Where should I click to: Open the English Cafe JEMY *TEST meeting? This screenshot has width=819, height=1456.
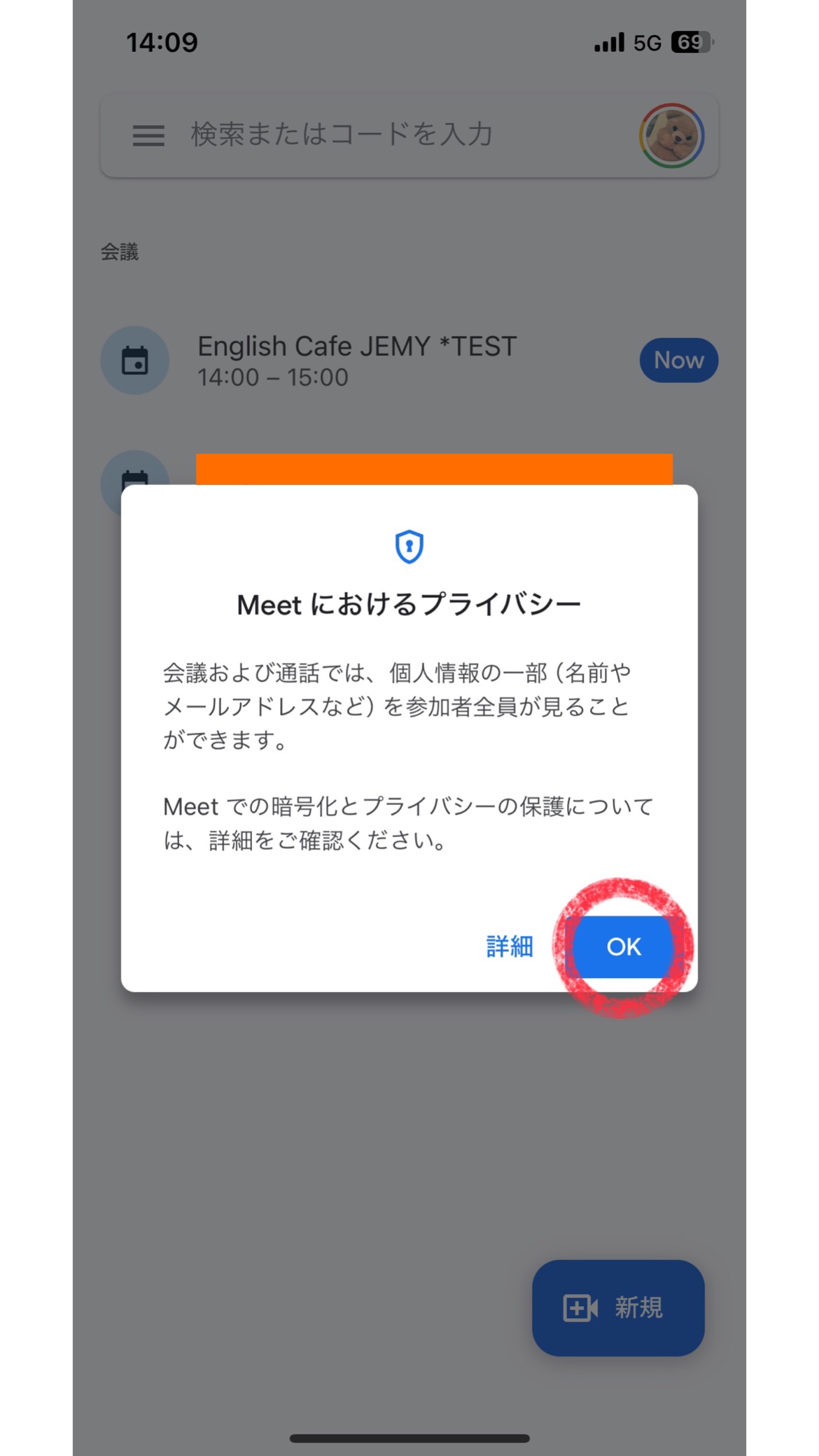(x=357, y=360)
